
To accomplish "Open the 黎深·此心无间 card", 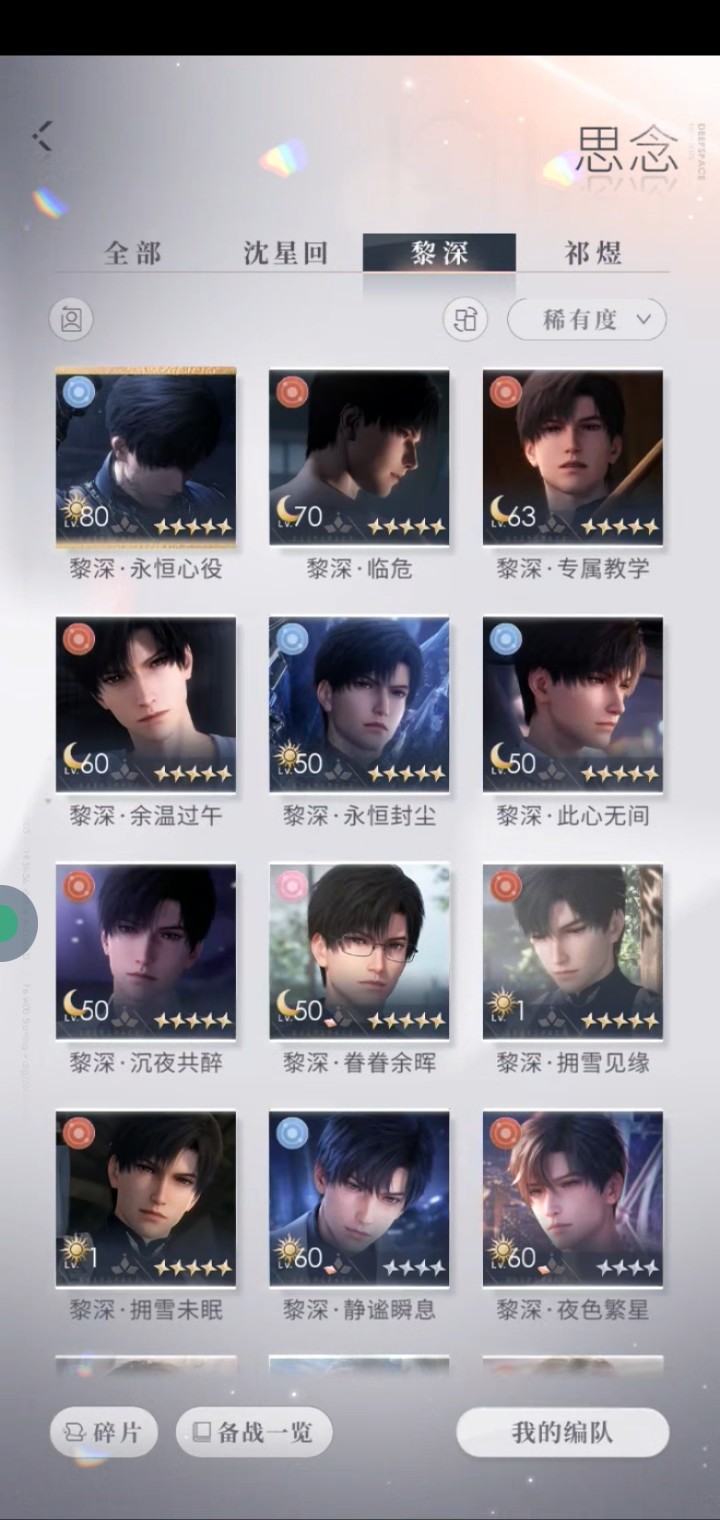I will (573, 704).
